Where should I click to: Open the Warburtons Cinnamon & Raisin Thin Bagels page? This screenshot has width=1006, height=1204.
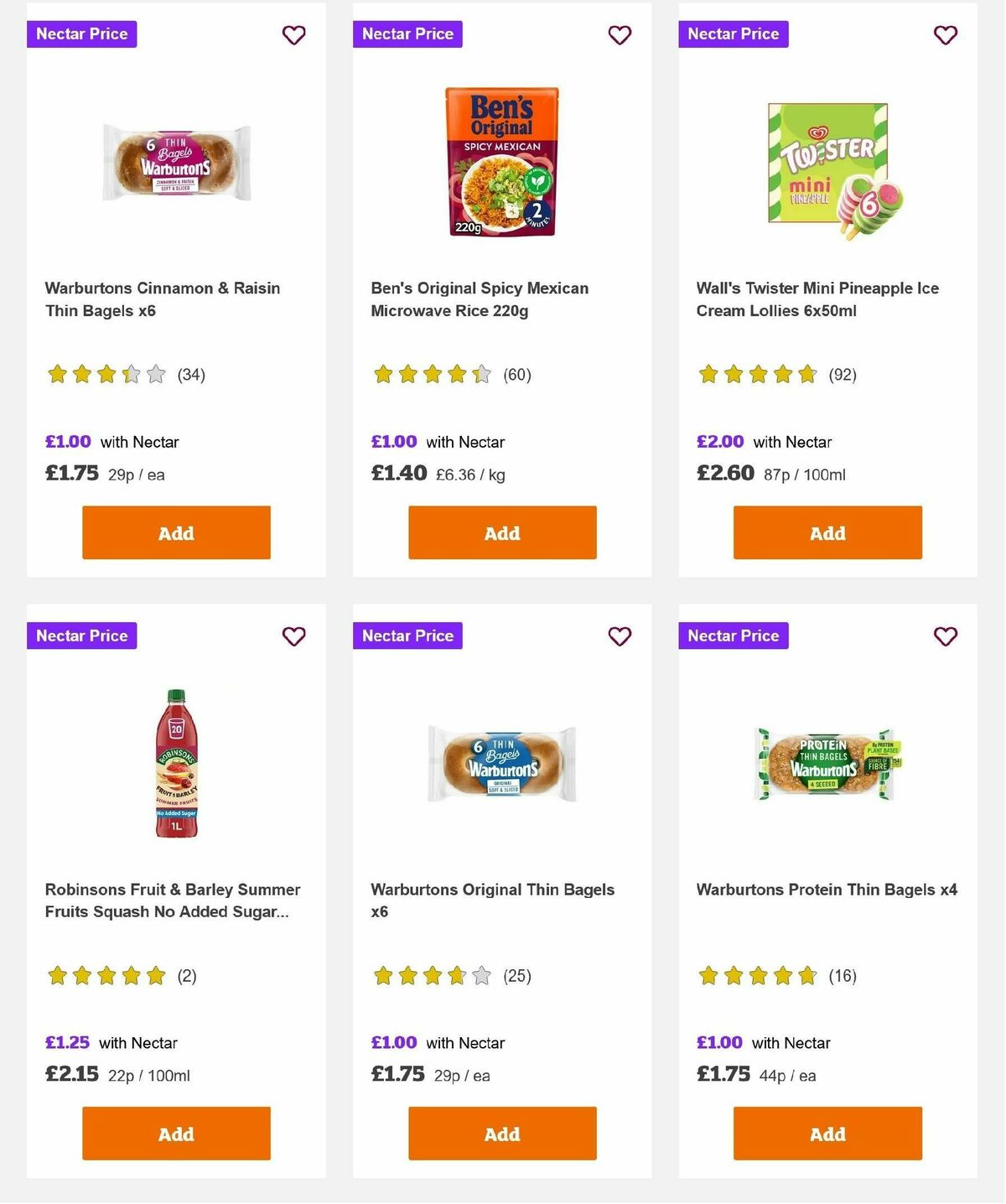tap(162, 298)
